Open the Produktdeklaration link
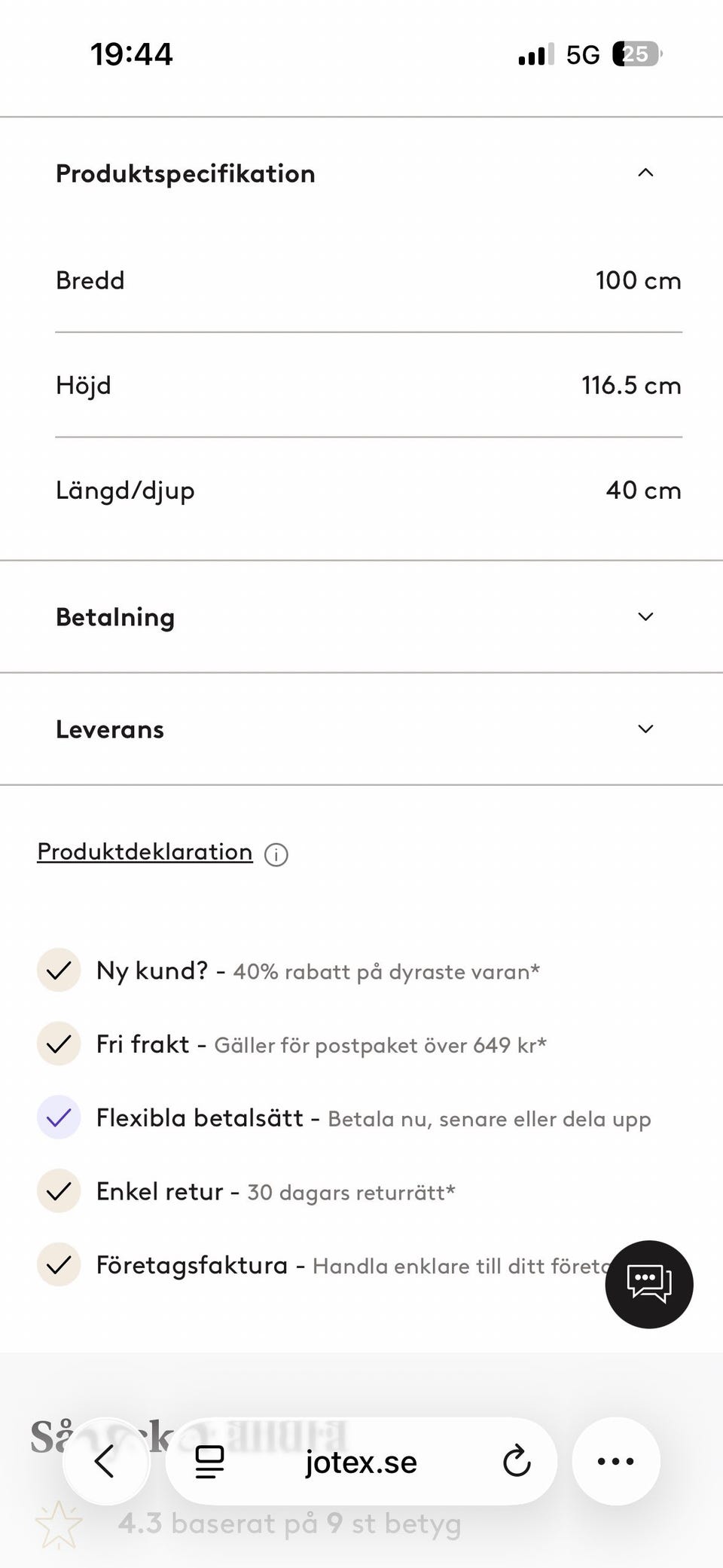The width and height of the screenshot is (723, 1568). [145, 851]
